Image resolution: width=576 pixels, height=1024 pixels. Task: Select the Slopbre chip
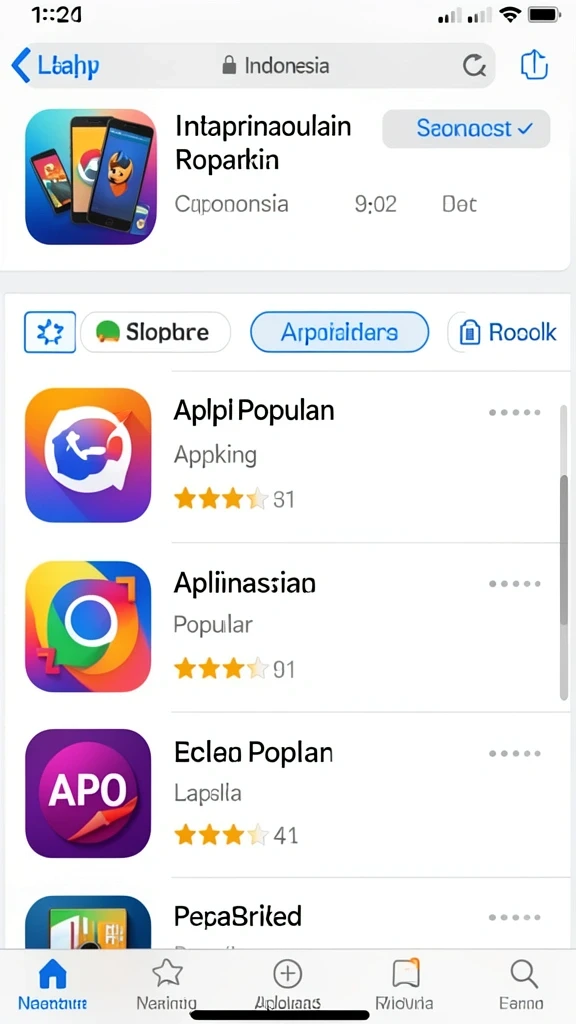coord(155,332)
